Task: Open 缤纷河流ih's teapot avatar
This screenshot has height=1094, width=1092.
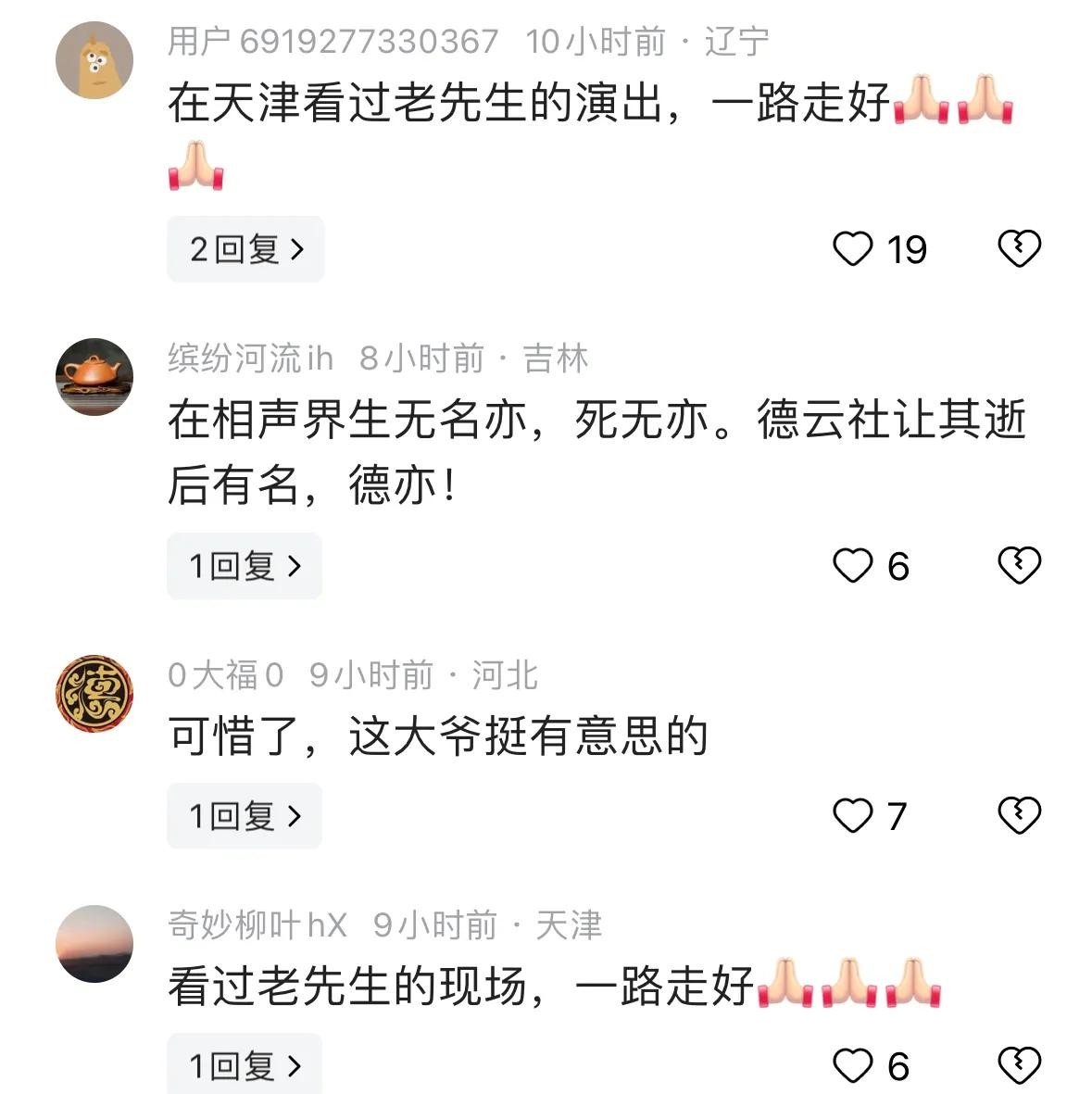Action: [94, 376]
